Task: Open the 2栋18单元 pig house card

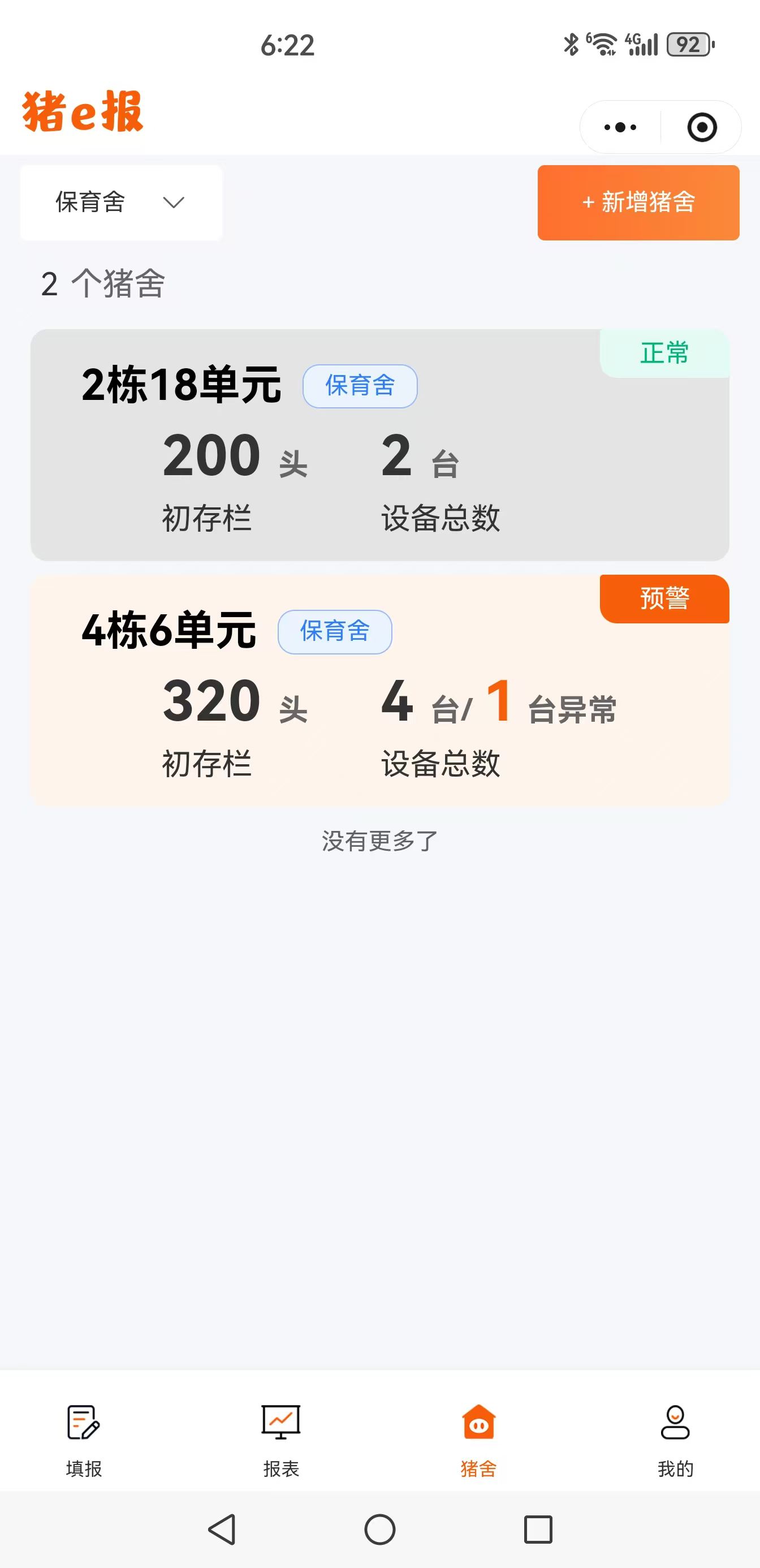Action: coord(379,445)
